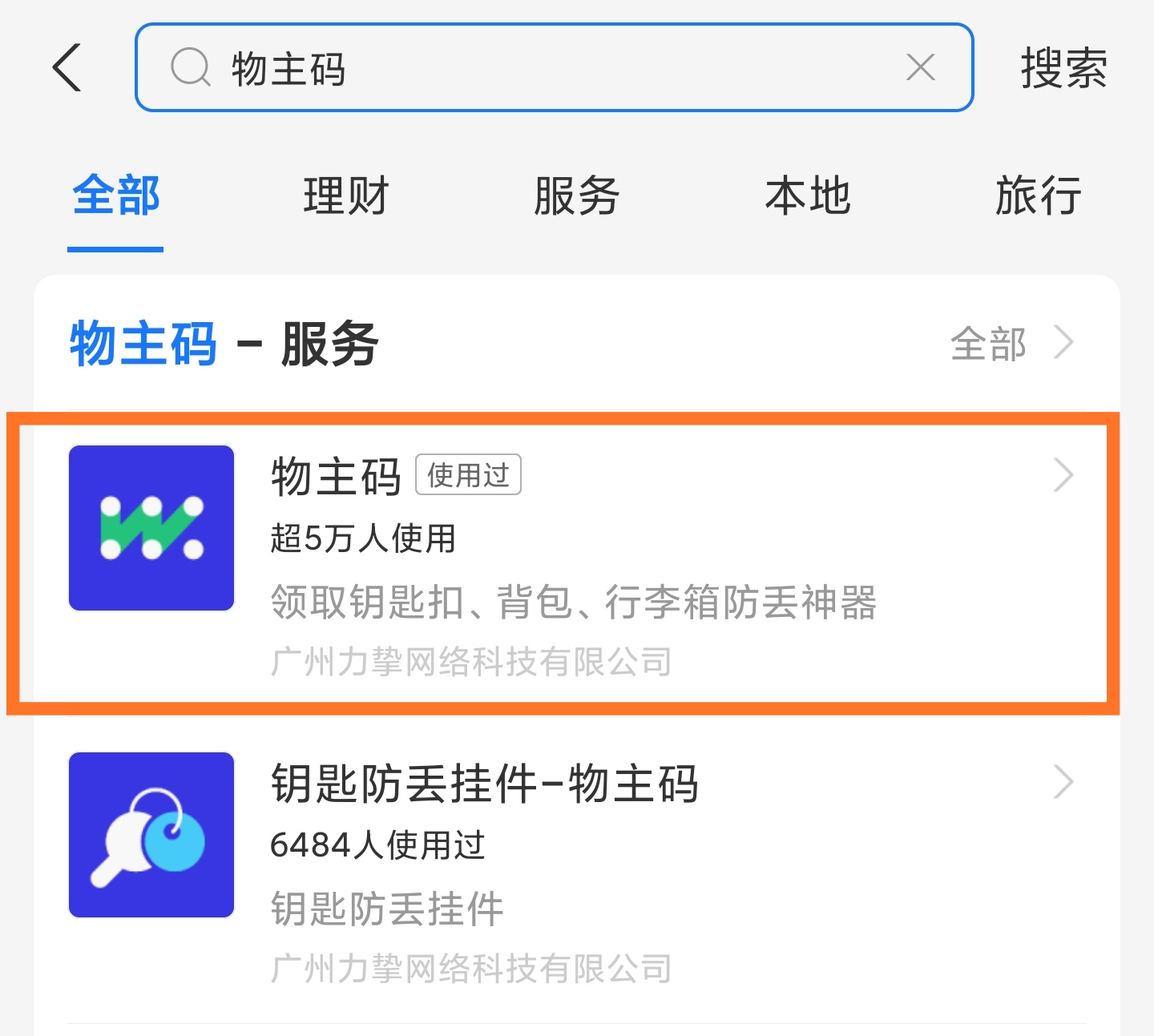Switch to the 本地 tab
The image size is (1154, 1036).
(x=807, y=196)
